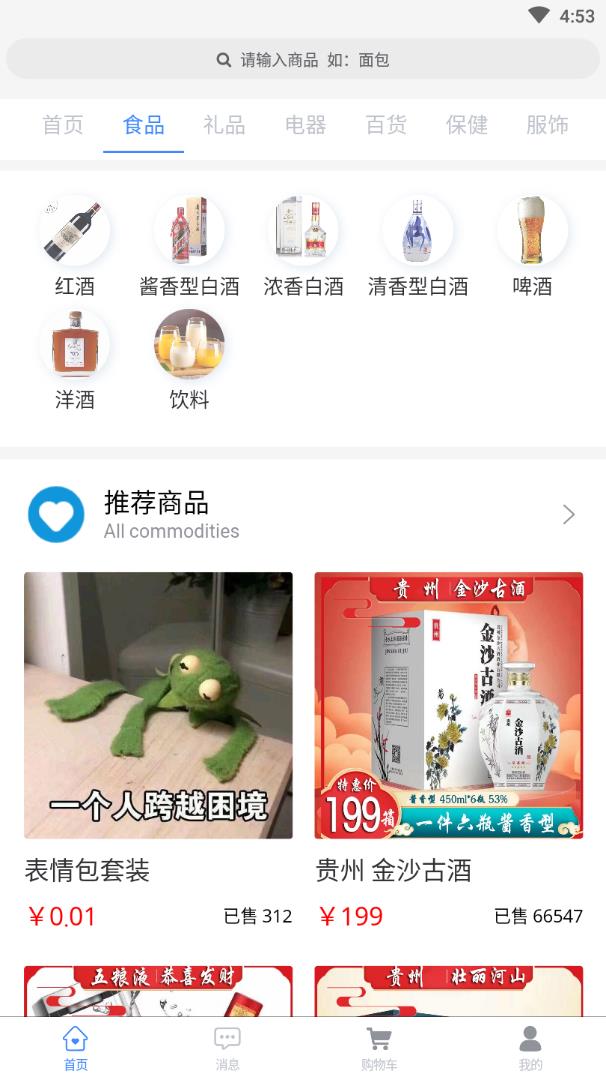Switch to the 首页 top tab

point(63,125)
